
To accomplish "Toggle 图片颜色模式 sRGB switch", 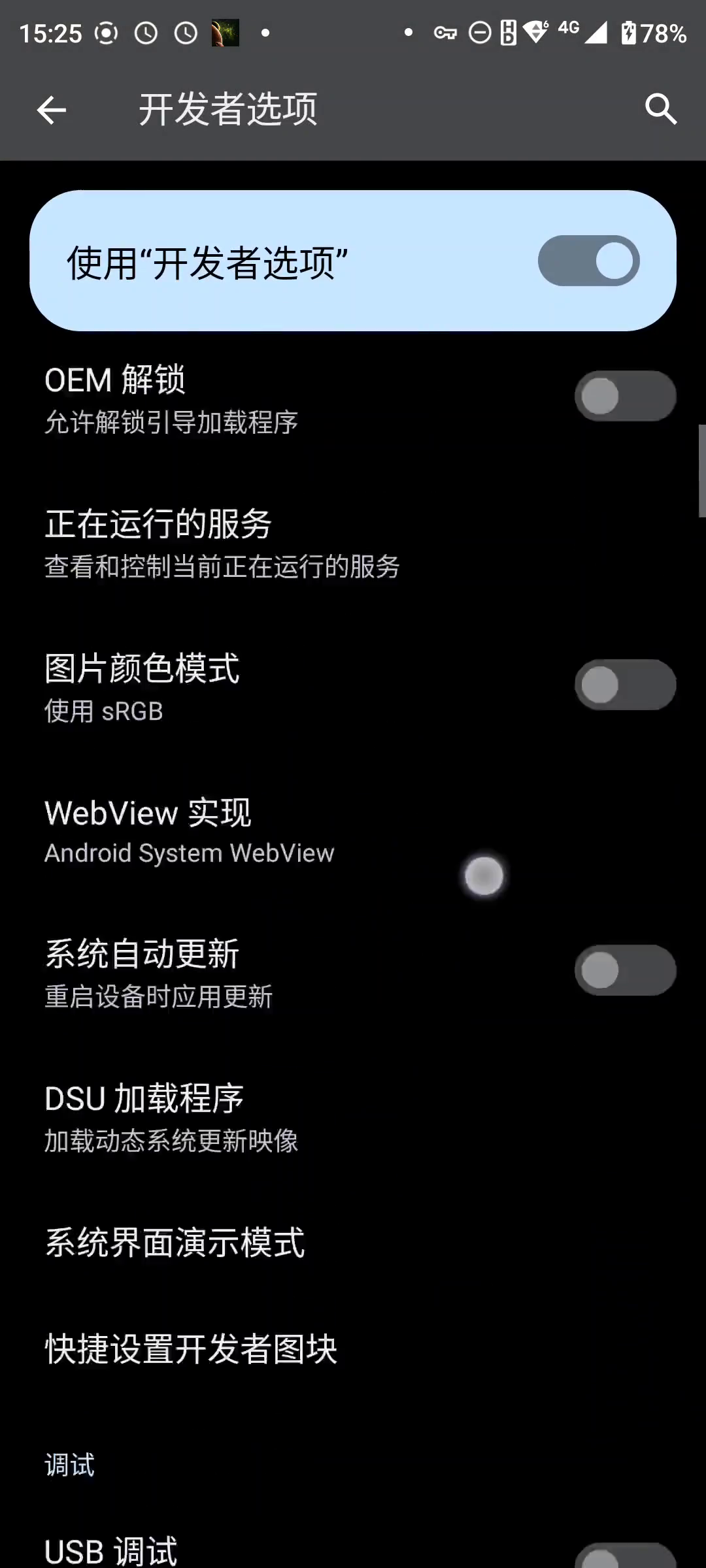I will coord(625,685).
